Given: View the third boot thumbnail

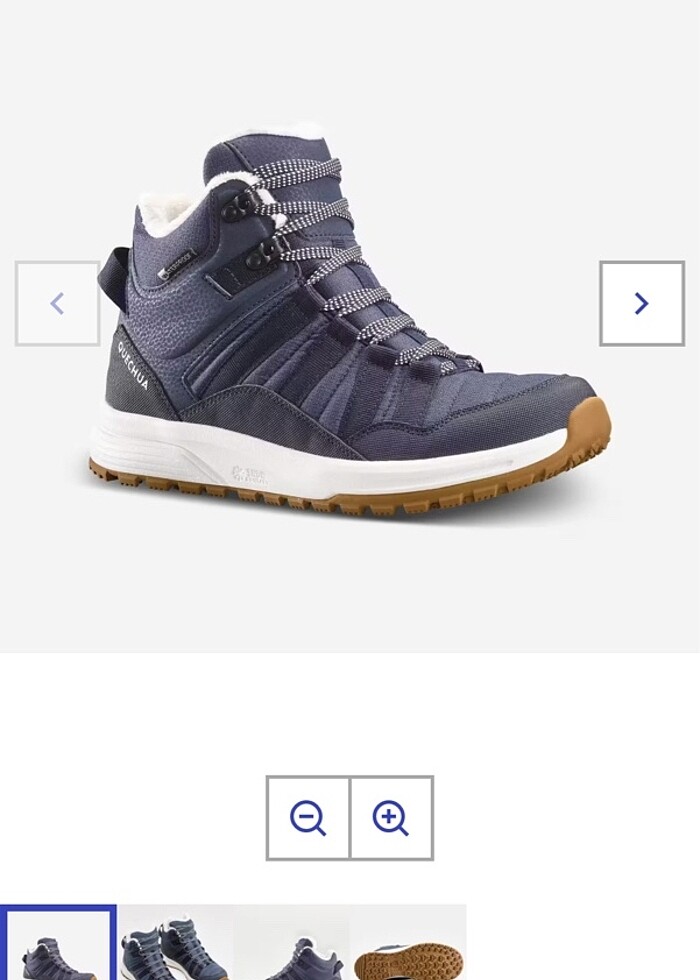Looking at the screenshot, I should click(x=292, y=944).
